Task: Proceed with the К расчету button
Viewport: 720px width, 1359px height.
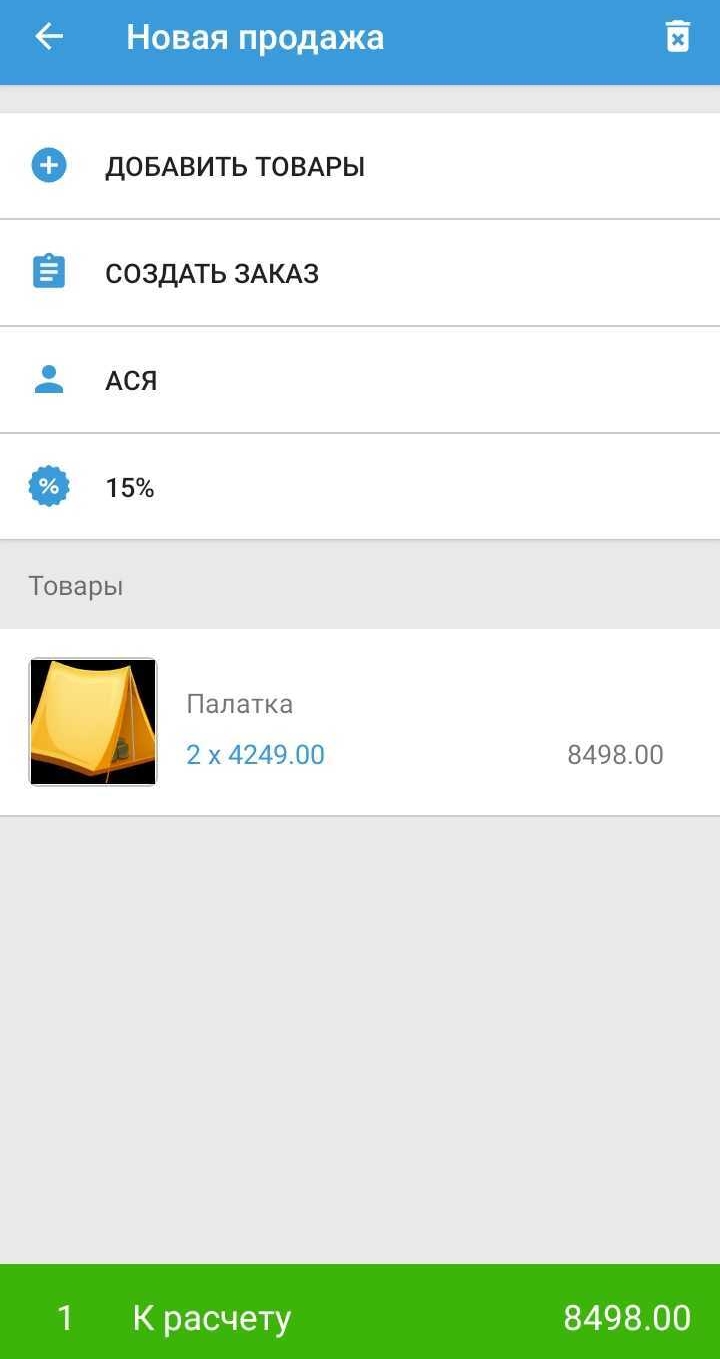Action: (360, 1316)
